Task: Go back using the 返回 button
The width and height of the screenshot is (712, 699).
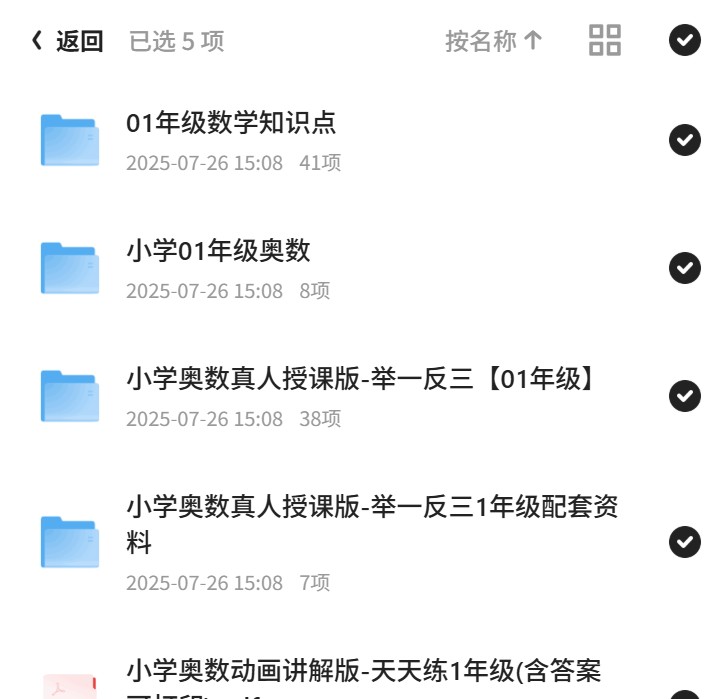Action: [x=67, y=41]
